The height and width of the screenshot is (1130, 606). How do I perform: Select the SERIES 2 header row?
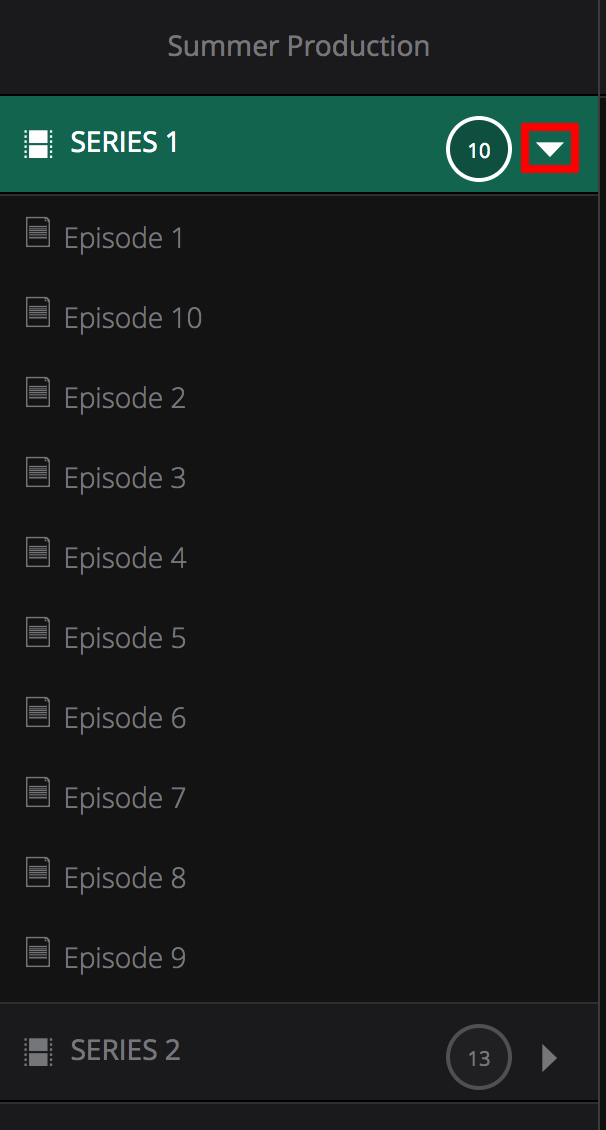click(x=125, y=1050)
